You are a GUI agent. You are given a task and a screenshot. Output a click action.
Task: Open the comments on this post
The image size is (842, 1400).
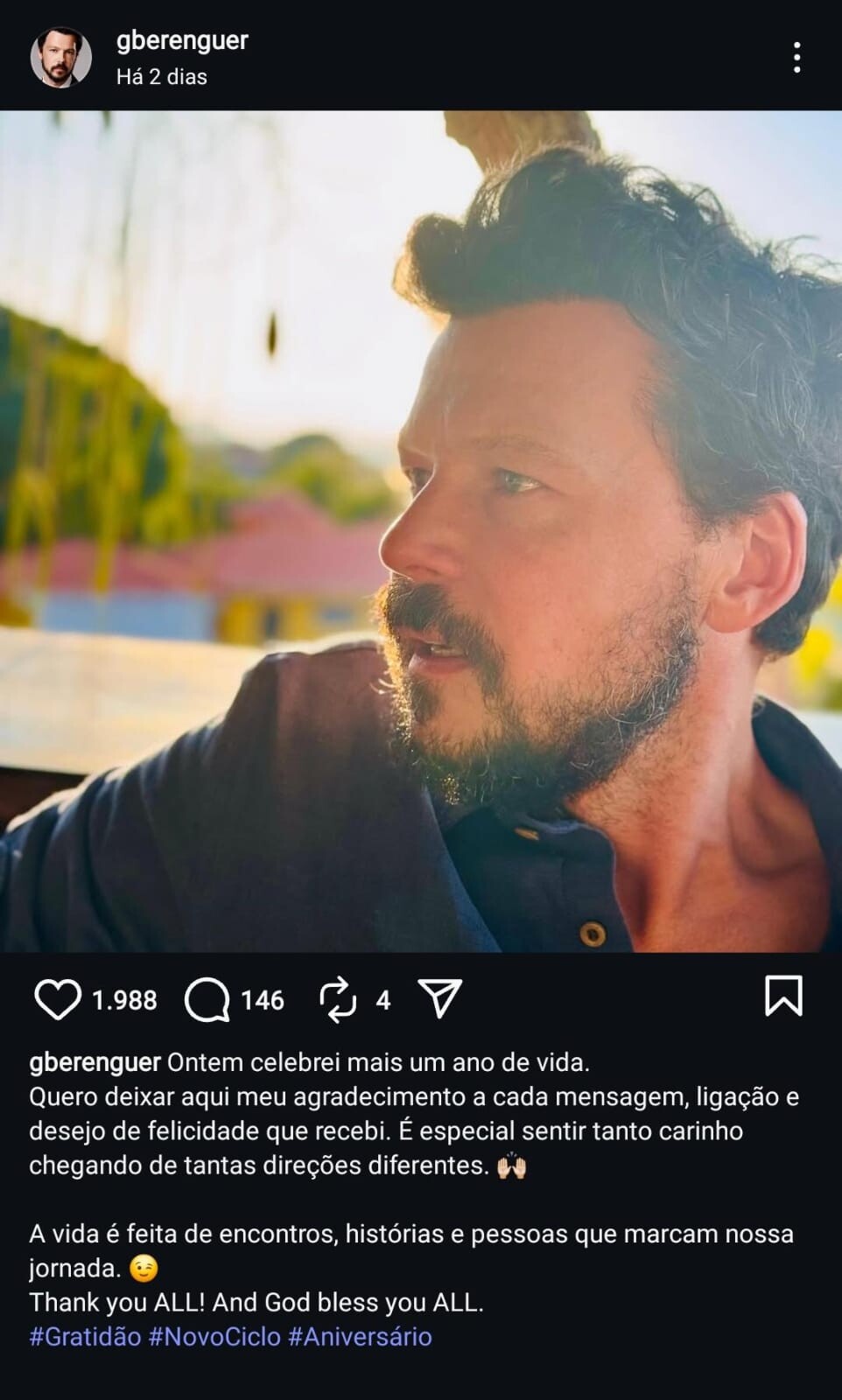[207, 999]
